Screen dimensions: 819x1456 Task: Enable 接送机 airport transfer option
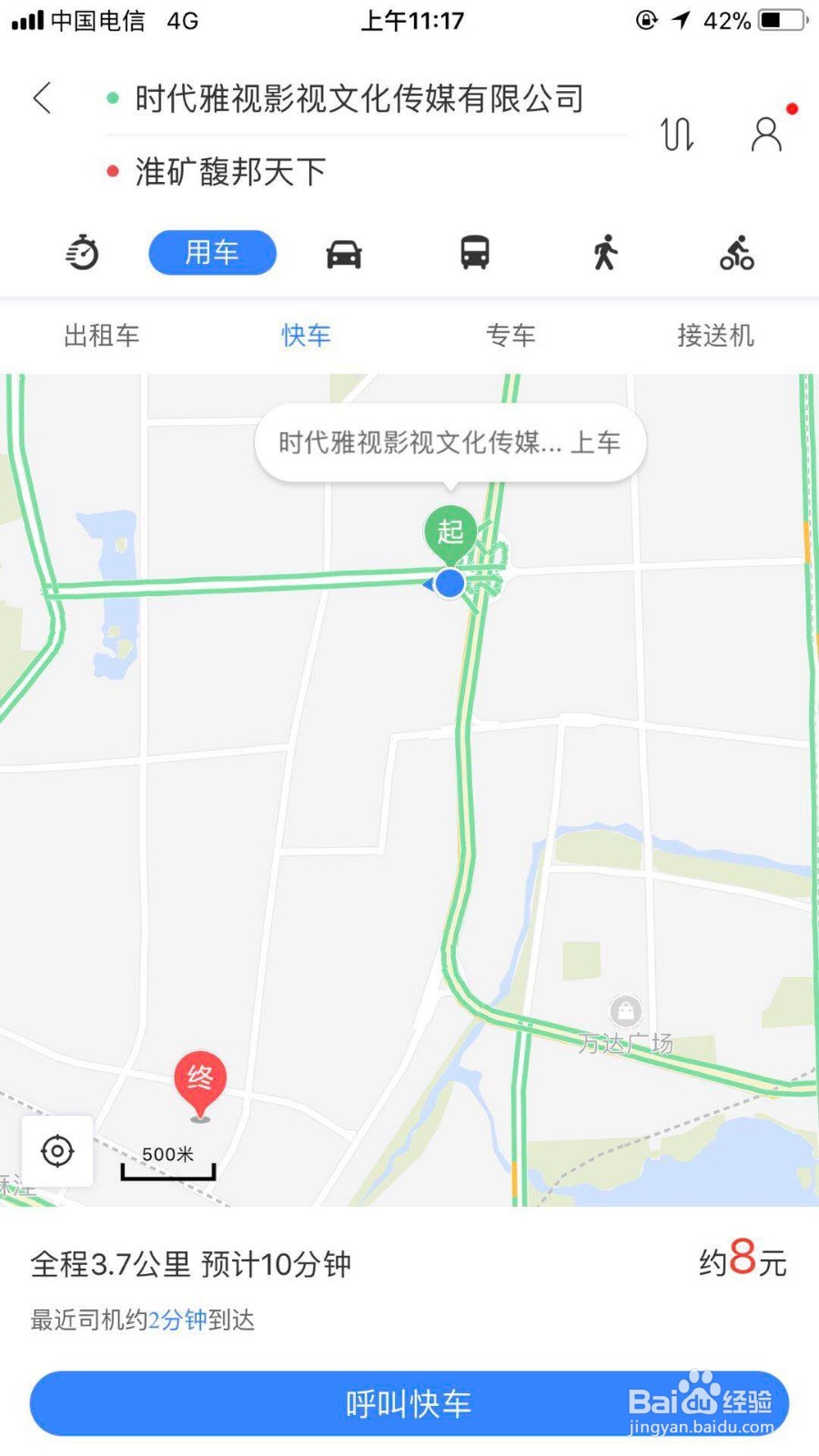coord(715,336)
